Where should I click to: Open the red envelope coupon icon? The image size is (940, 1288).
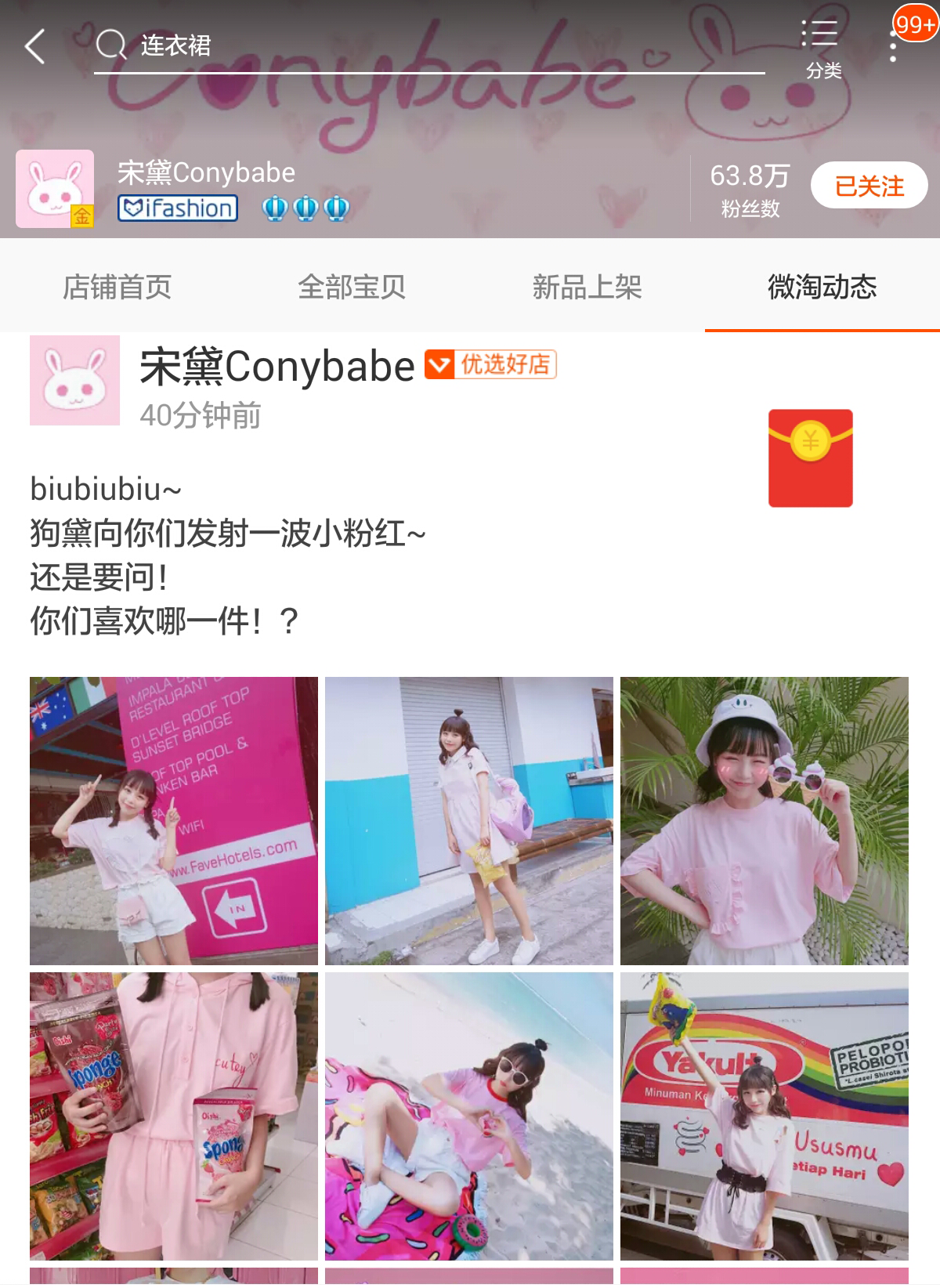(810, 458)
